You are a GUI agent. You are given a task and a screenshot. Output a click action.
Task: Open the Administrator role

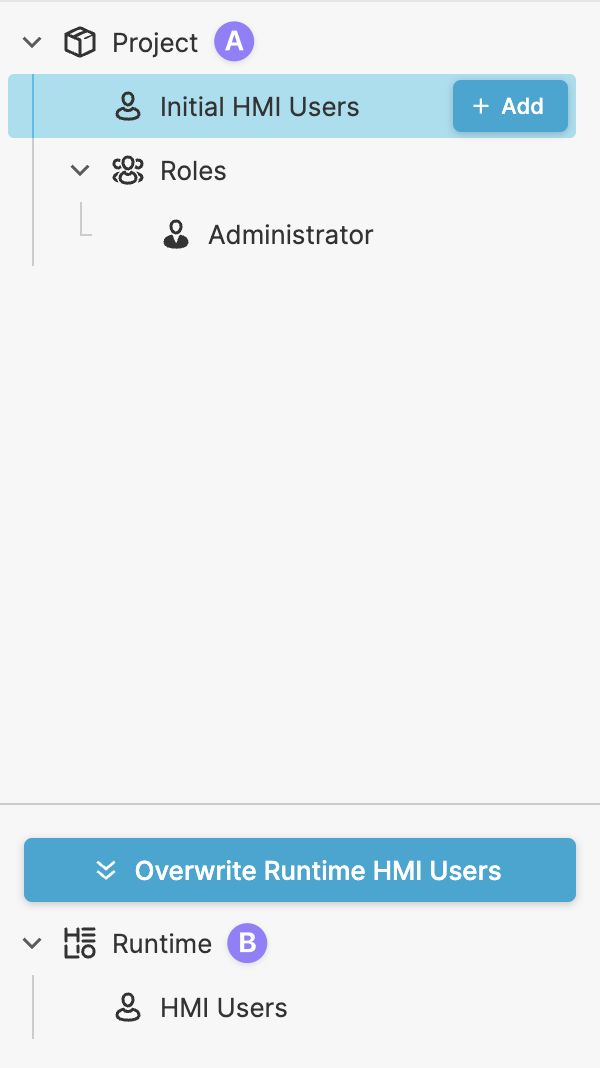click(x=290, y=235)
